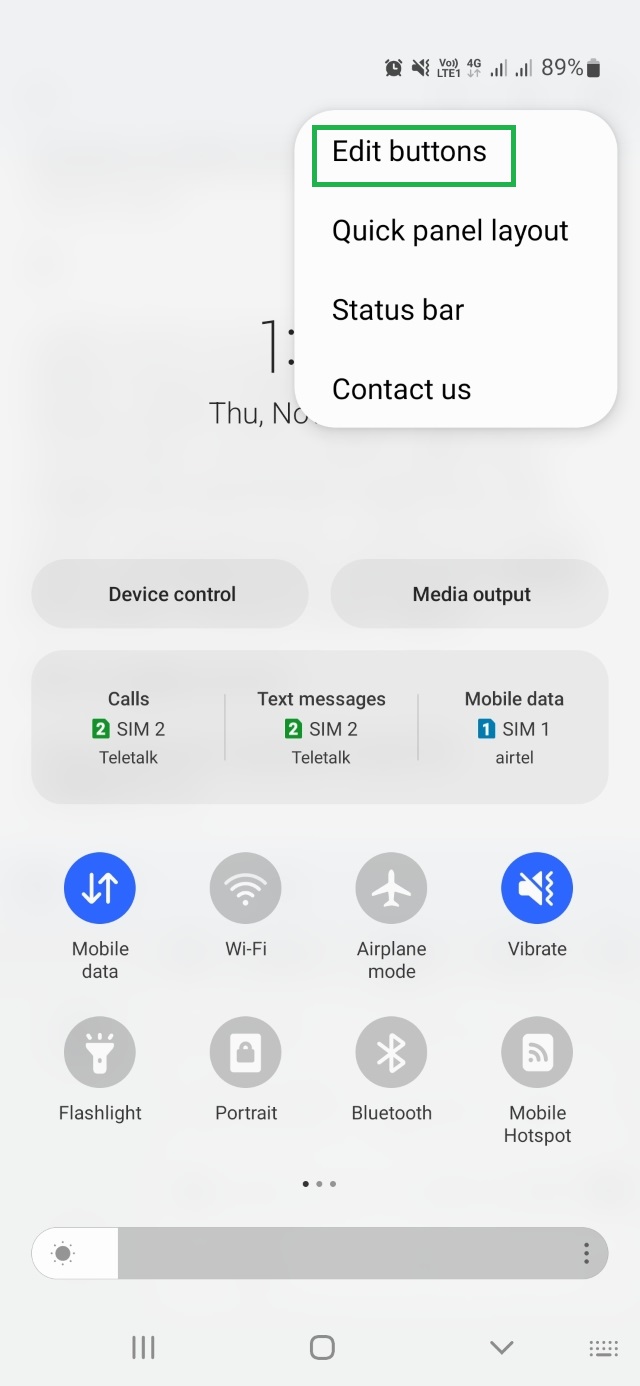Viewport: 640px width, 1386px height.
Task: Open brightness options three-dot menu
Action: pos(586,1253)
